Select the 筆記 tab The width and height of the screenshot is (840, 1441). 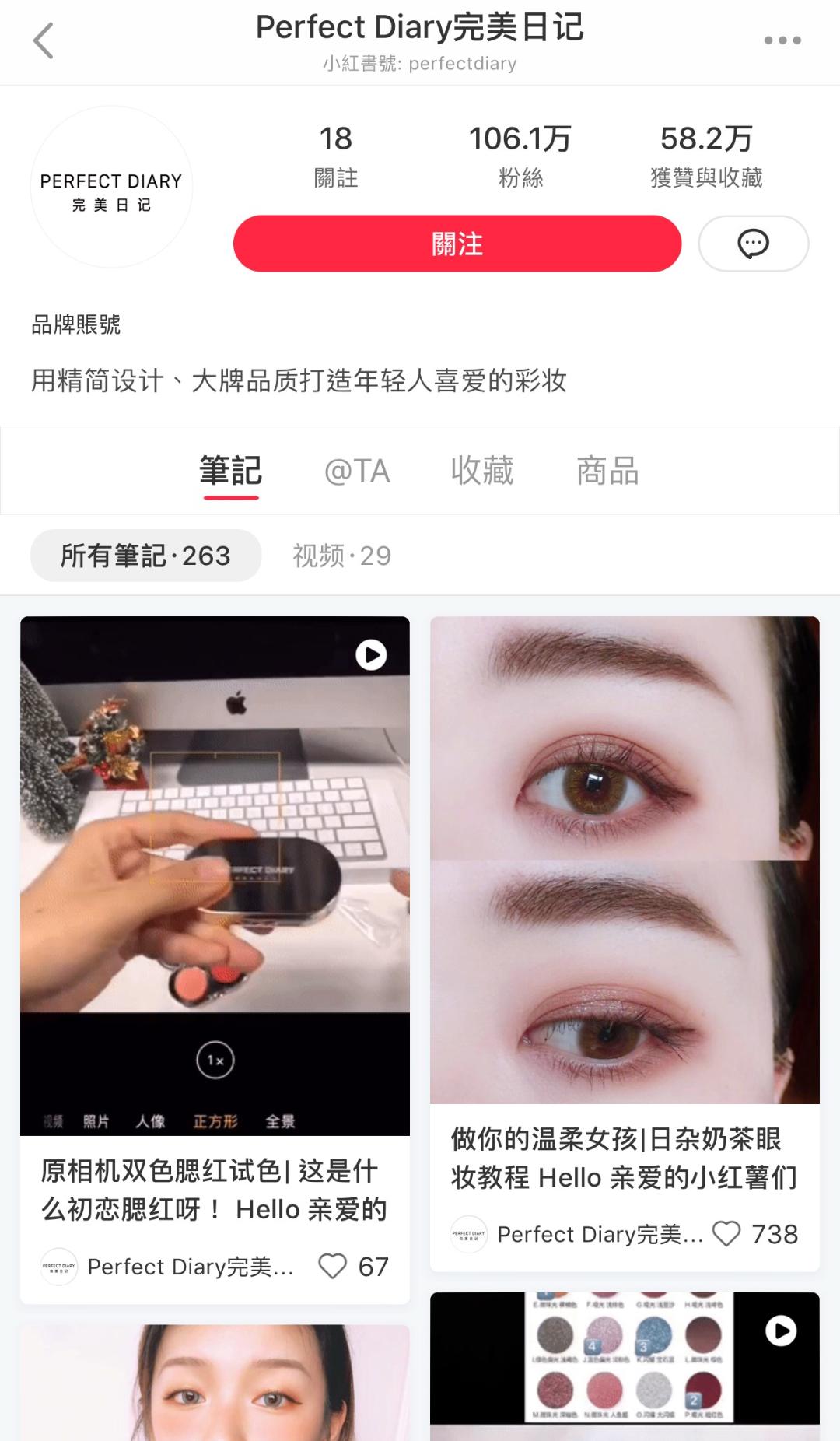pos(230,471)
